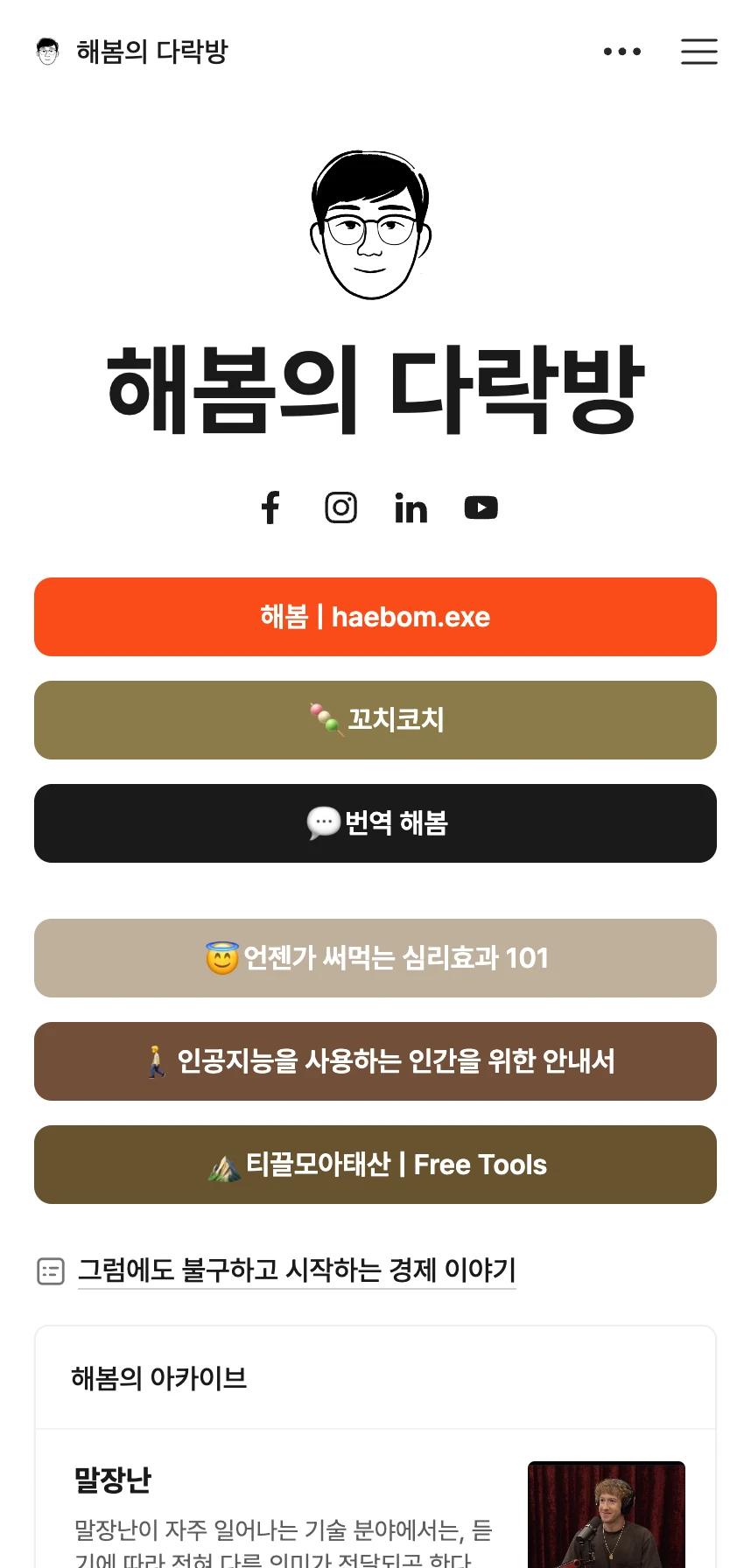Open the 그럼에도 불구하고 시작하는 경제 이야기 link
This screenshot has height=1568, width=751.
(x=297, y=1270)
